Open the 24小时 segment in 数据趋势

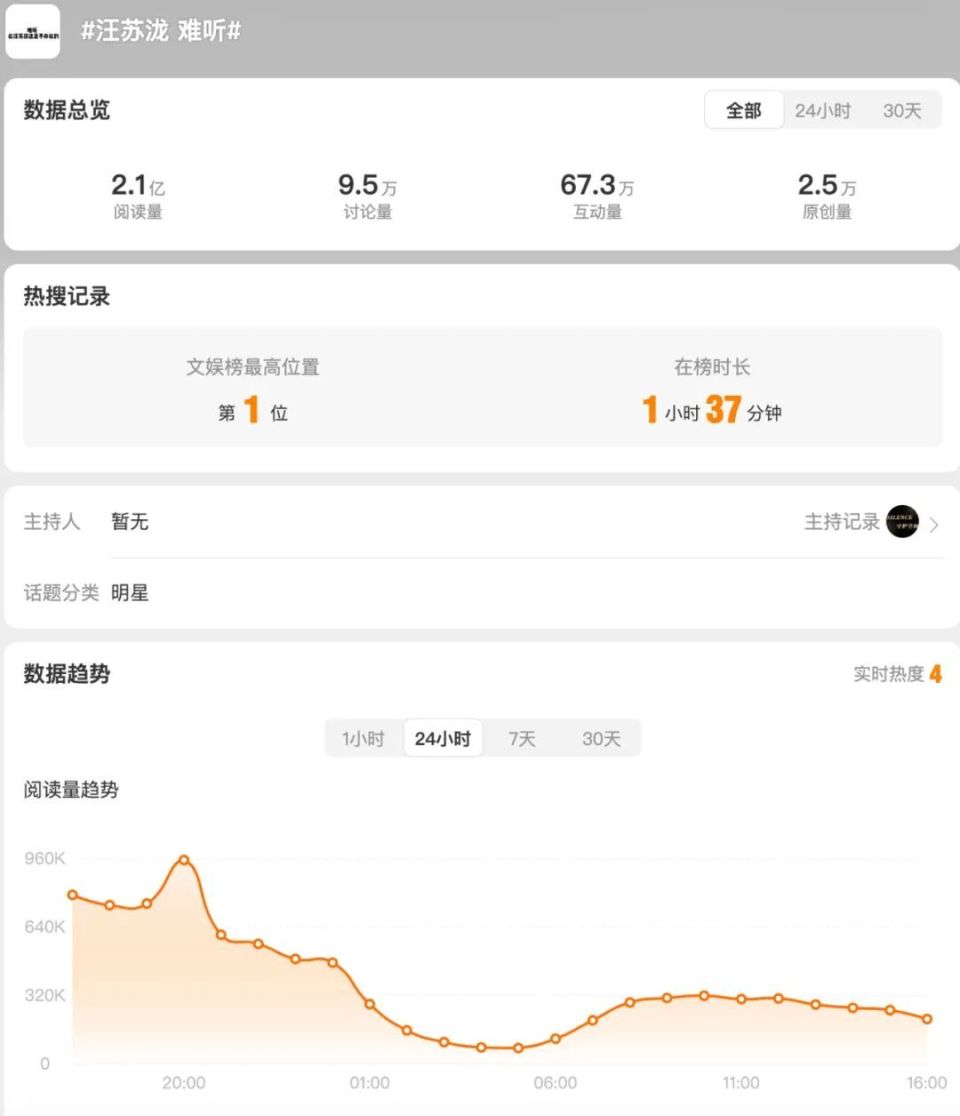pyautogui.click(x=443, y=737)
